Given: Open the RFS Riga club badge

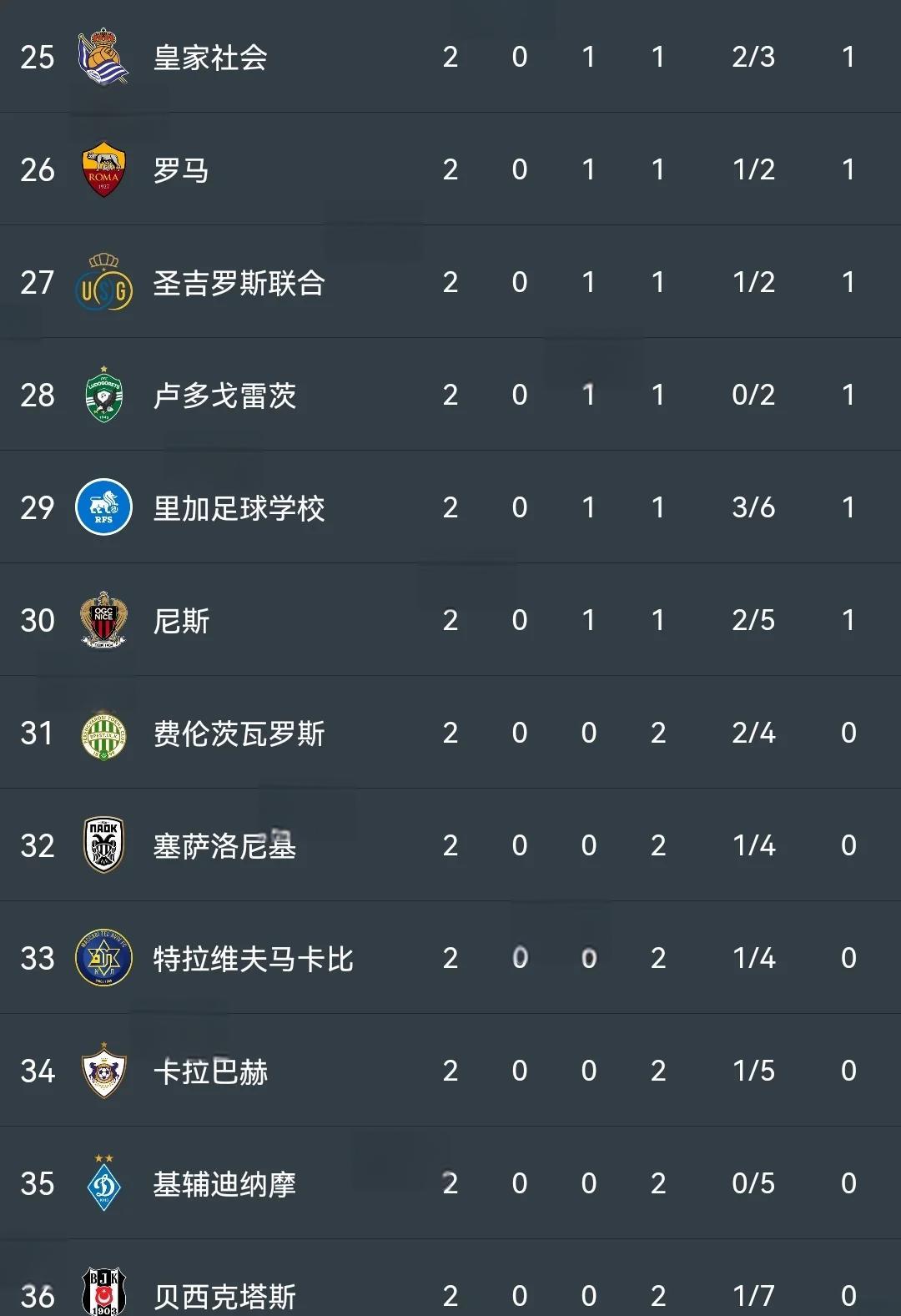Looking at the screenshot, I should coord(102,507).
